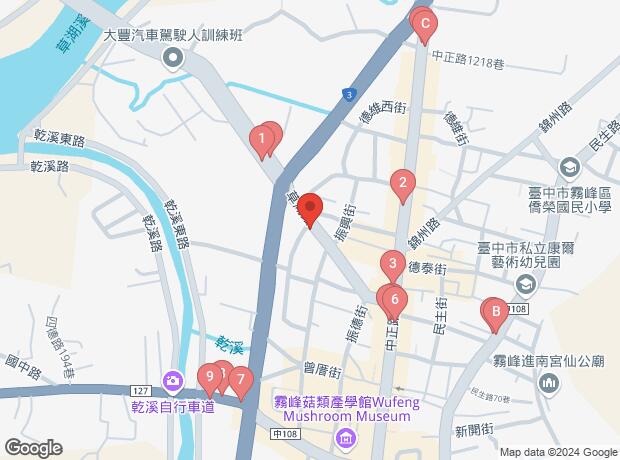The height and width of the screenshot is (460, 620).
Task: Tap map marker number 3
Action: click(392, 266)
